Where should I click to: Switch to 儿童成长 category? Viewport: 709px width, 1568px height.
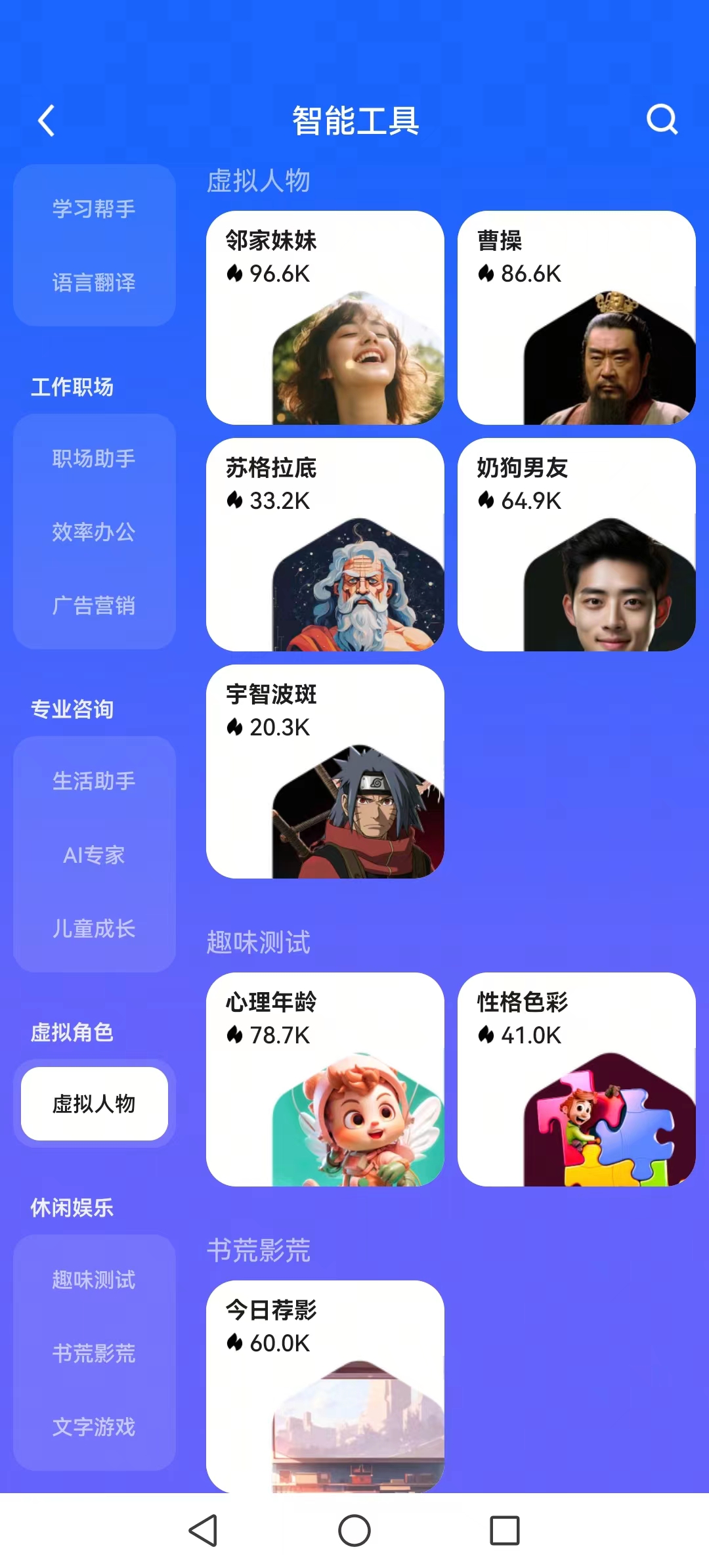(x=94, y=928)
